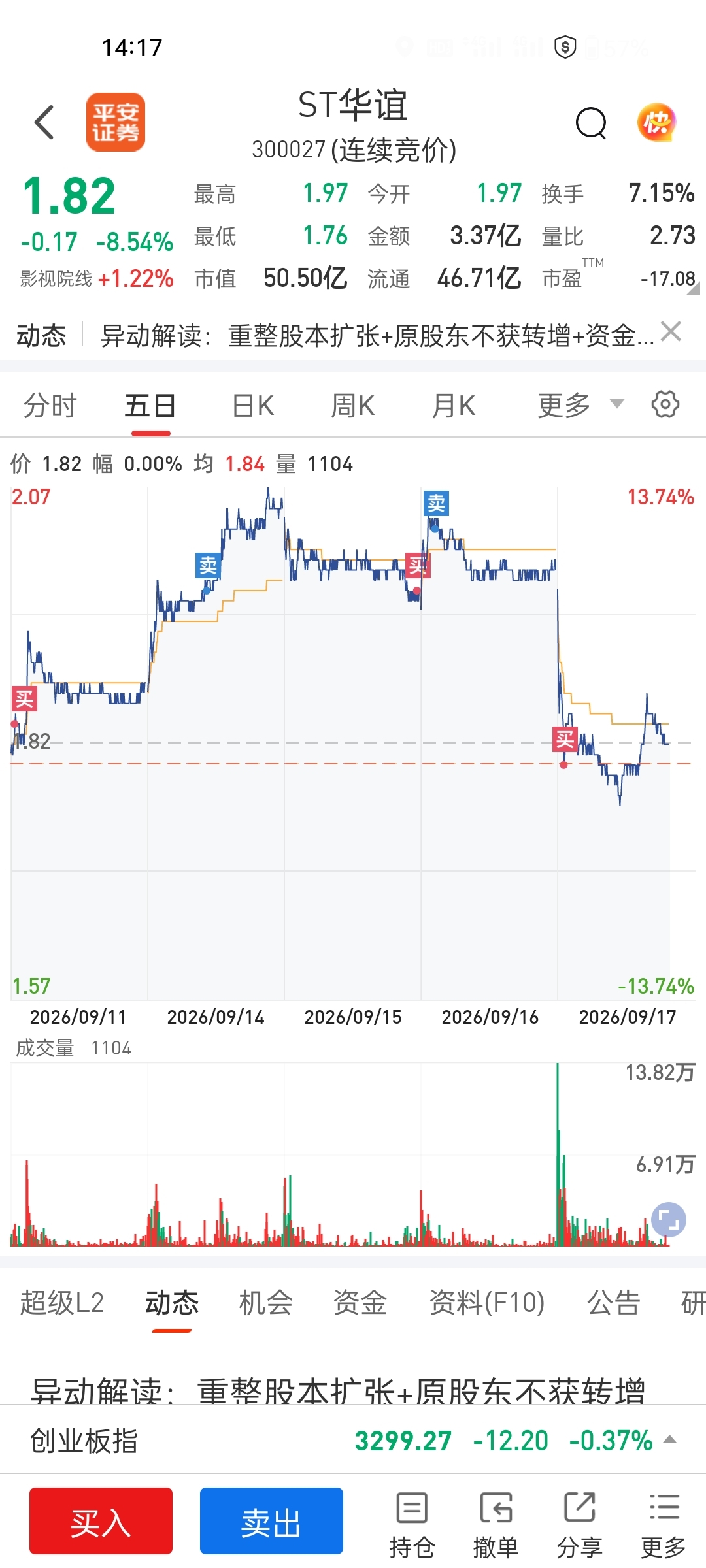Open the 公告 tab

613,1303
